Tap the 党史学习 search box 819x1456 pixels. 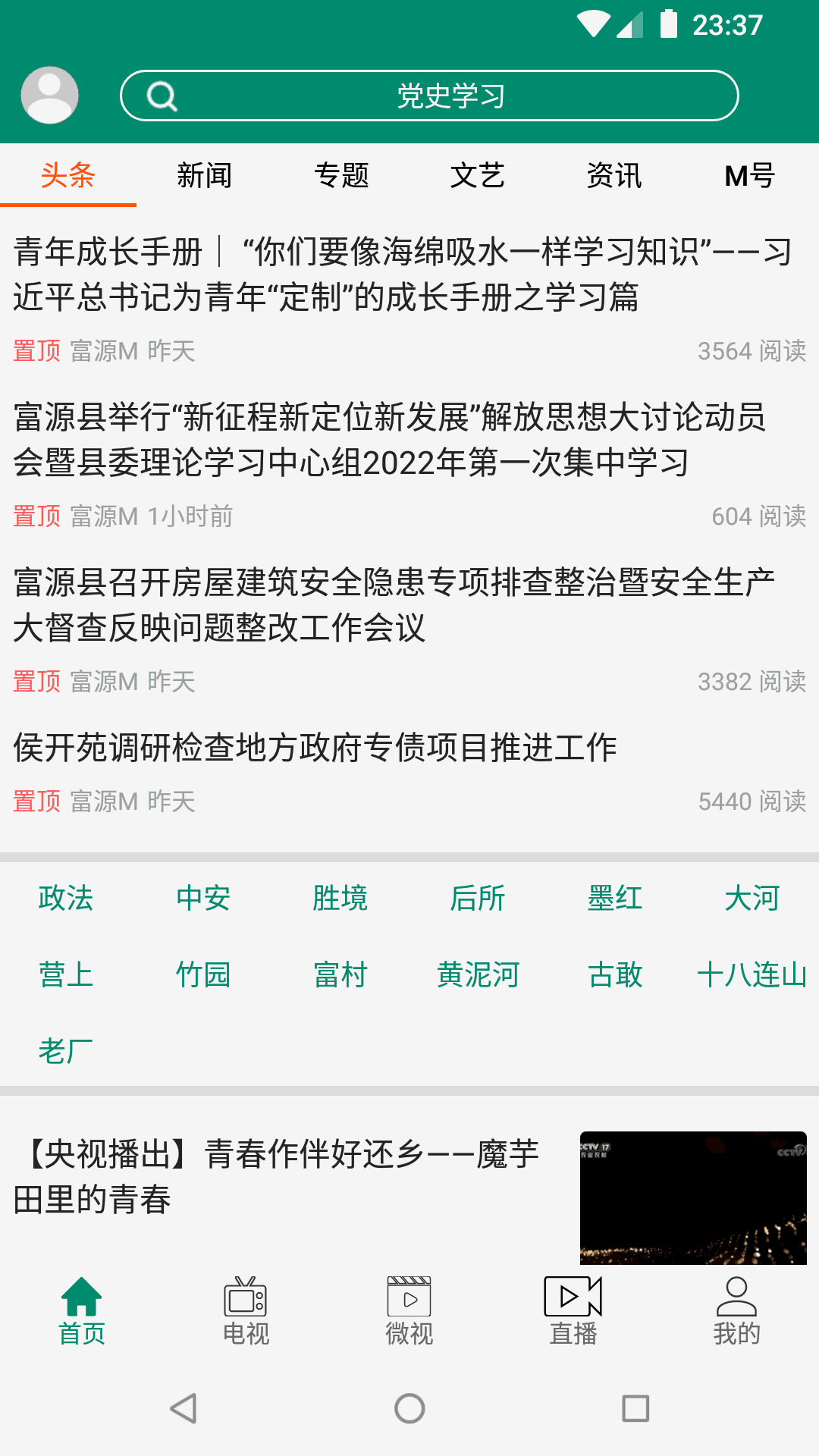click(429, 96)
